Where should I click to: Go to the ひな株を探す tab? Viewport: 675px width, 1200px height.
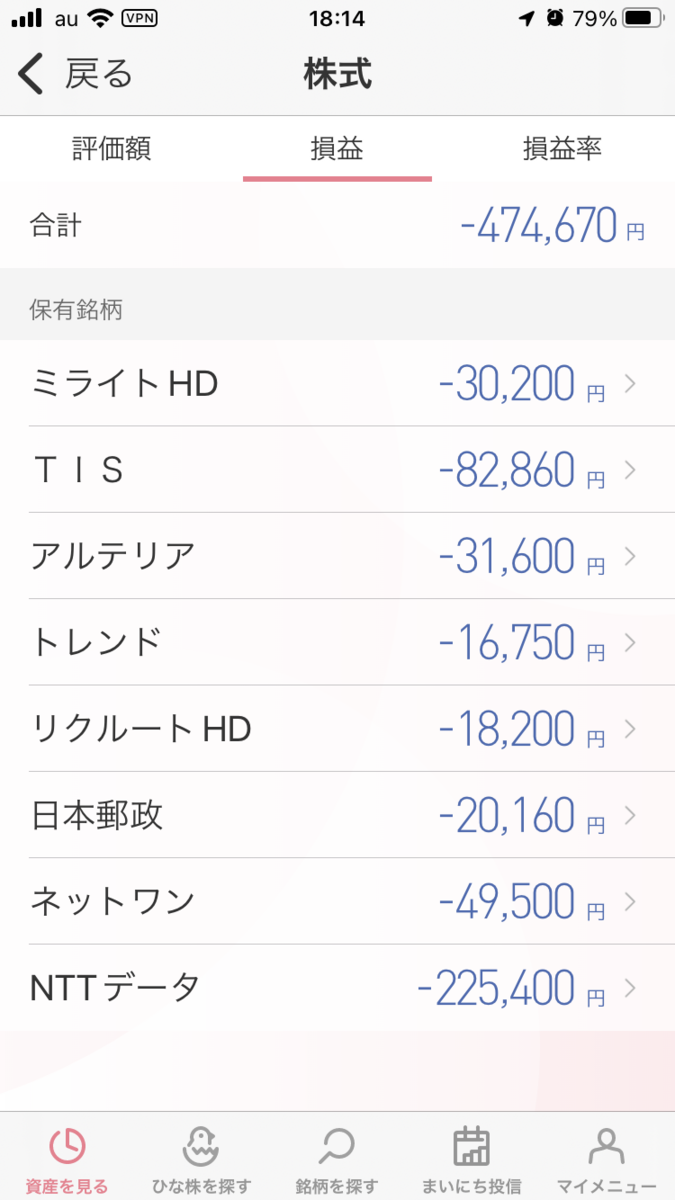tap(203, 1158)
